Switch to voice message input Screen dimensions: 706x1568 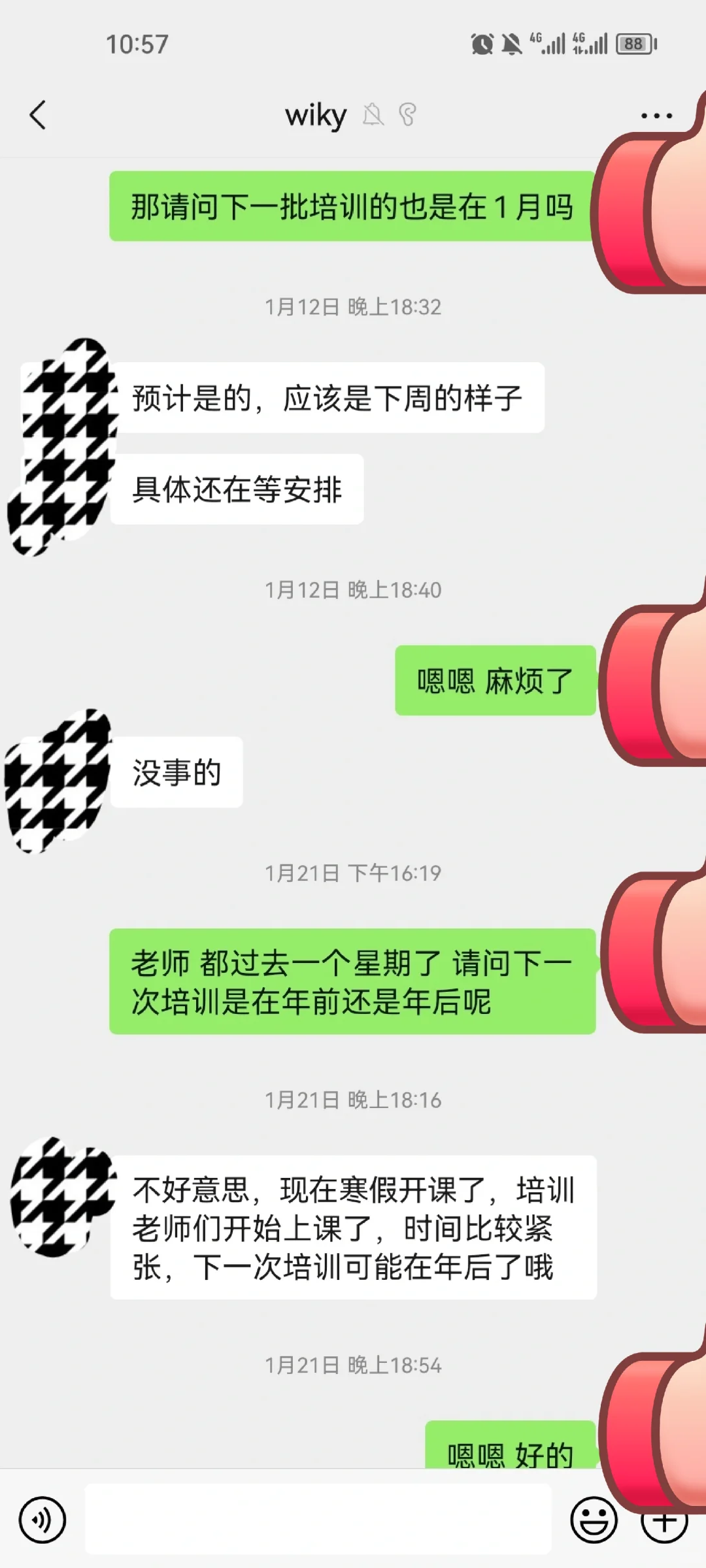(x=42, y=1520)
